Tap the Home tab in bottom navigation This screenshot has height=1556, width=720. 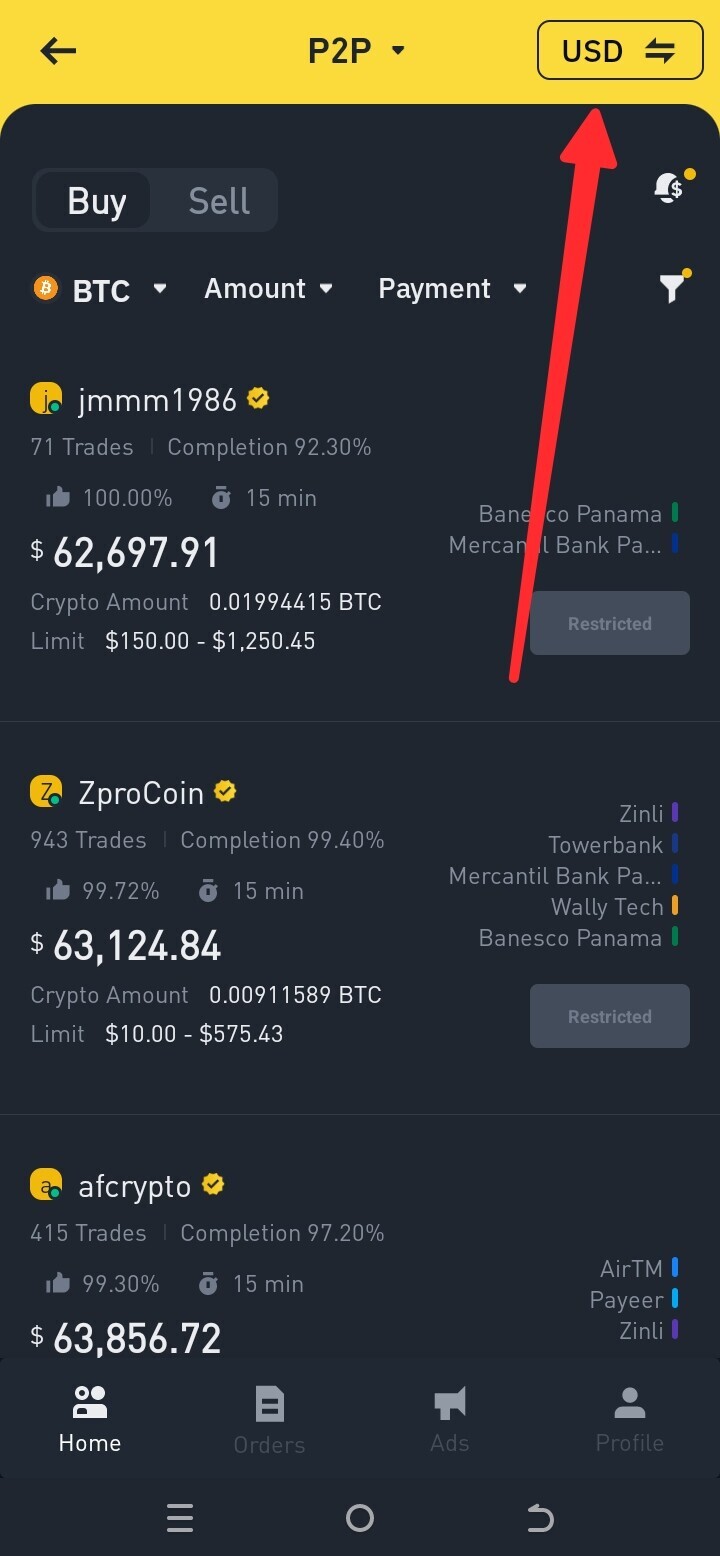(90, 1420)
